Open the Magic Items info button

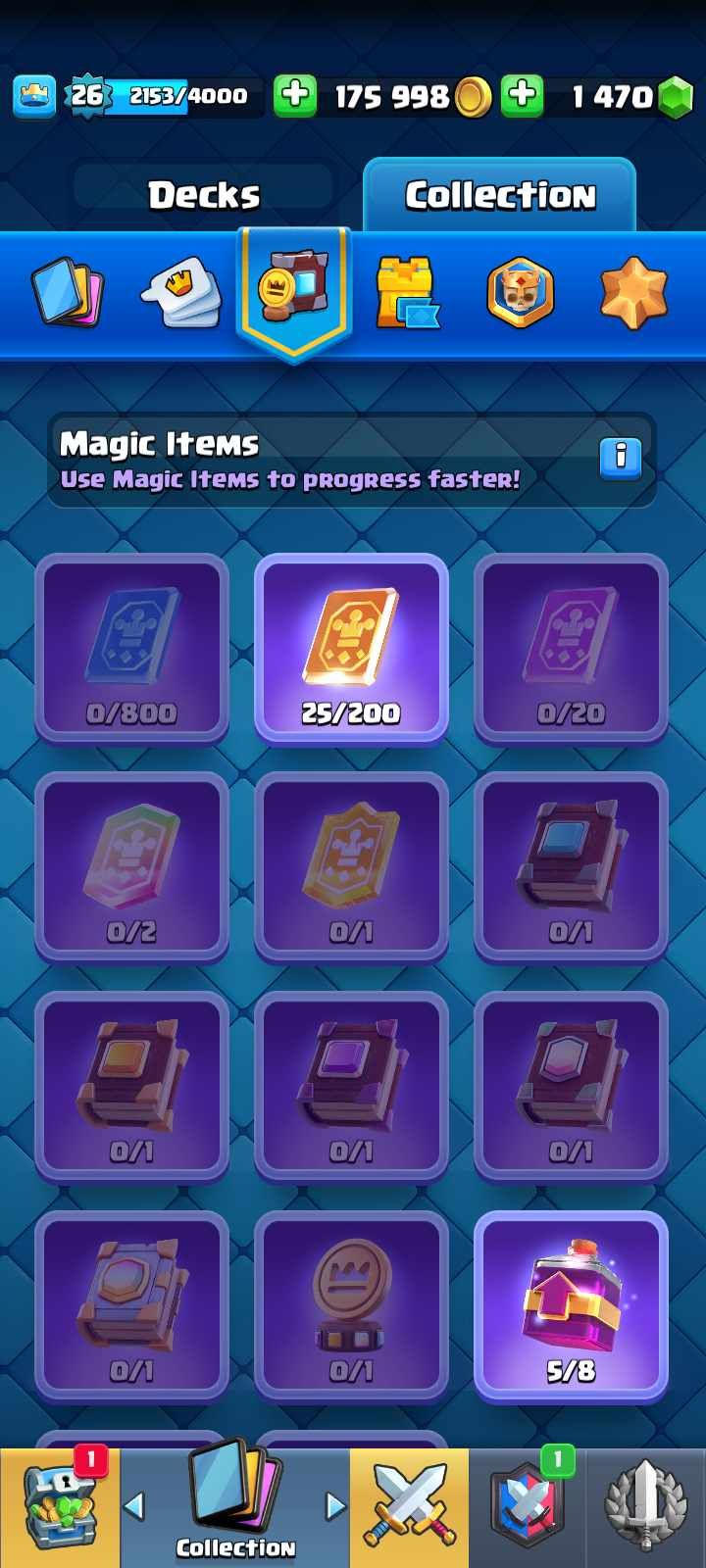[x=620, y=456]
